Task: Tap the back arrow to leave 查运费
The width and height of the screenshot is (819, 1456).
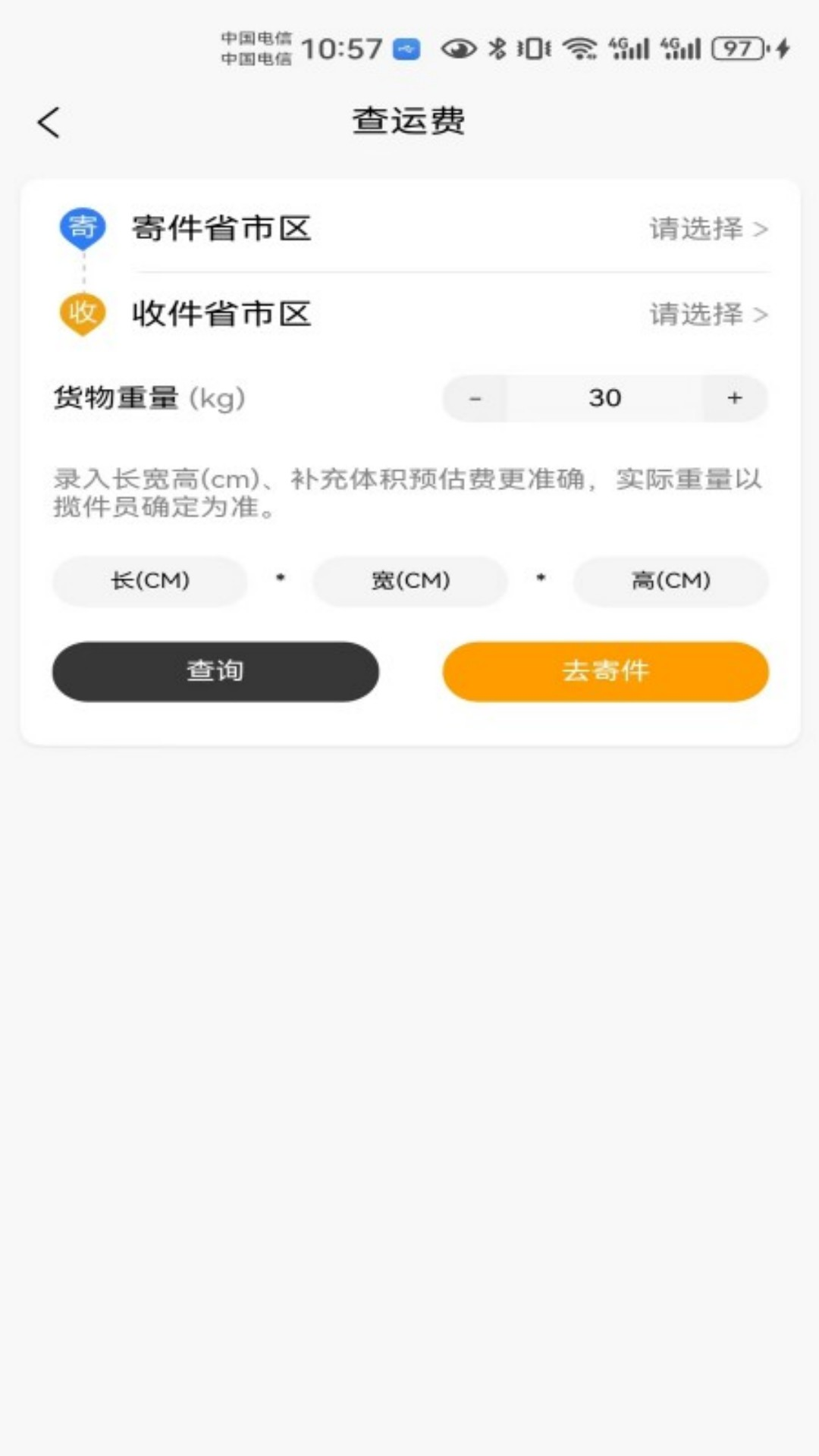Action: [49, 121]
